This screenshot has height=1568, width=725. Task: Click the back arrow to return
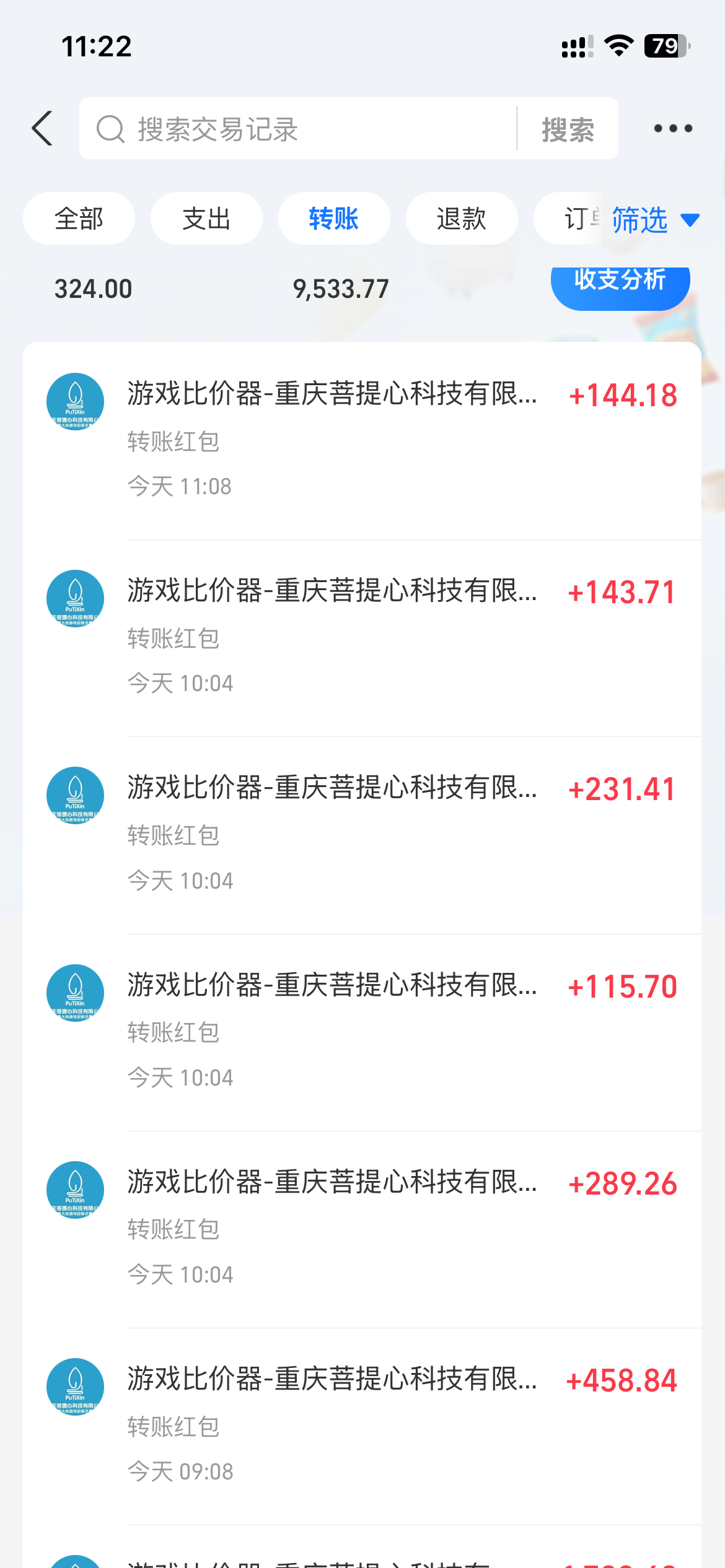point(41,128)
